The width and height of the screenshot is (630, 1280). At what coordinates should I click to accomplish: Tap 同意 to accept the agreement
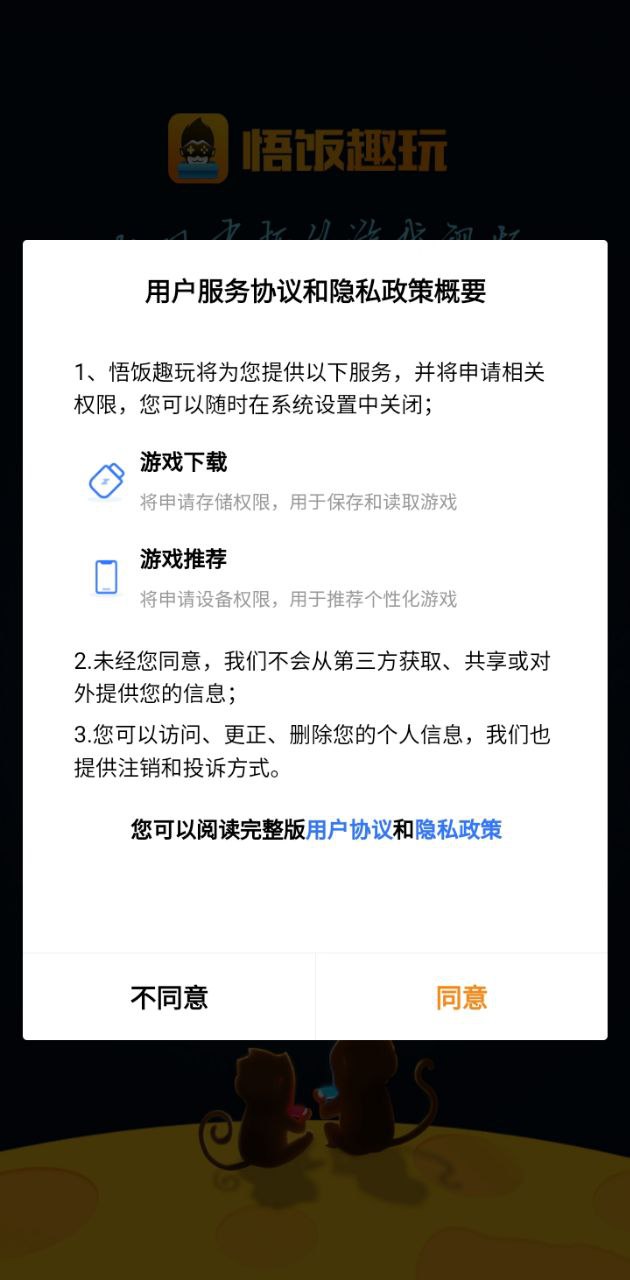point(461,997)
